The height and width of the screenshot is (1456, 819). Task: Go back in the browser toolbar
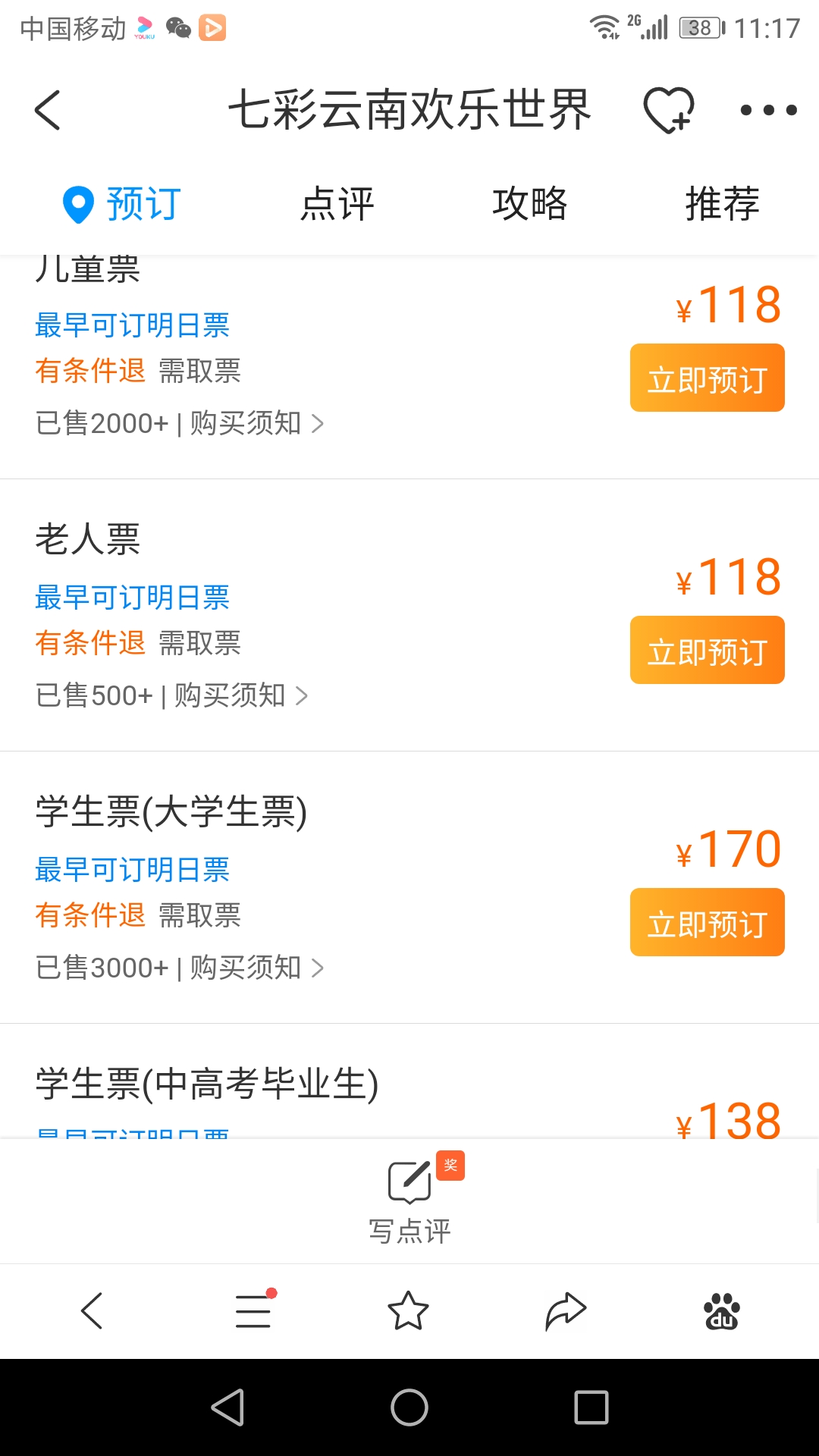92,1310
